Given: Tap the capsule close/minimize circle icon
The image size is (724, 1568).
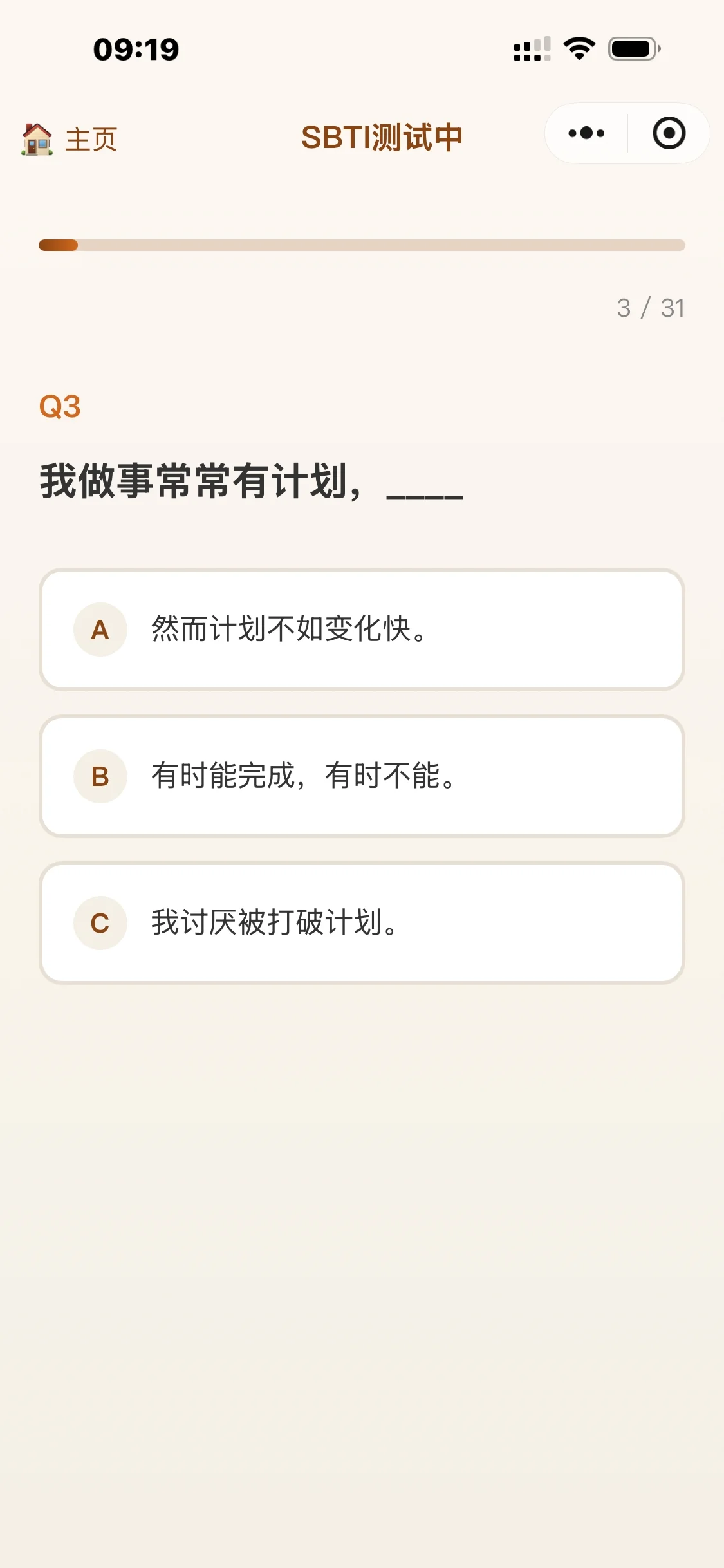Looking at the screenshot, I should (669, 133).
